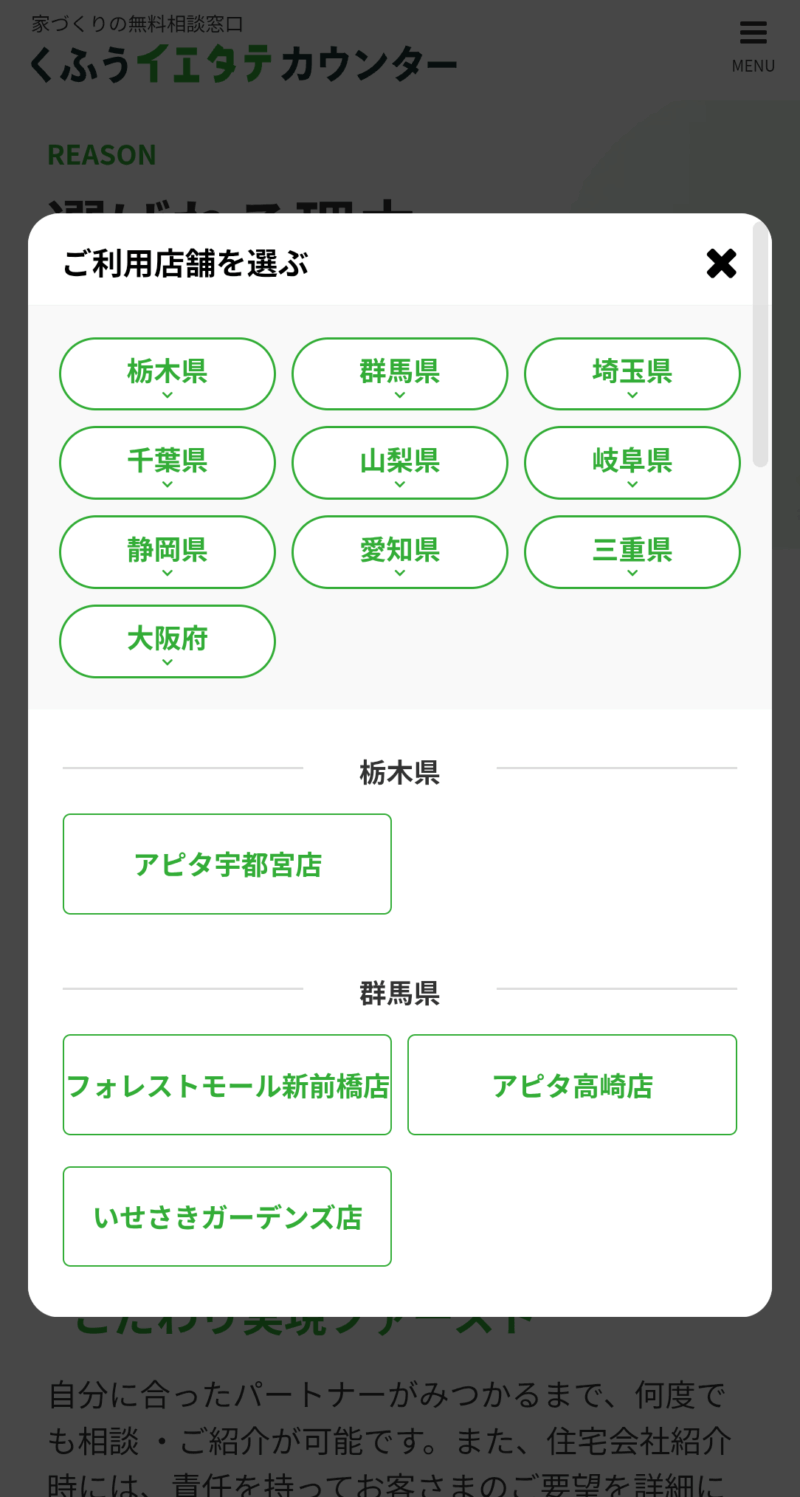Choose the 埼玉県 prefecture chip
Image resolution: width=800 pixels, height=1497 pixels.
pyautogui.click(x=632, y=373)
